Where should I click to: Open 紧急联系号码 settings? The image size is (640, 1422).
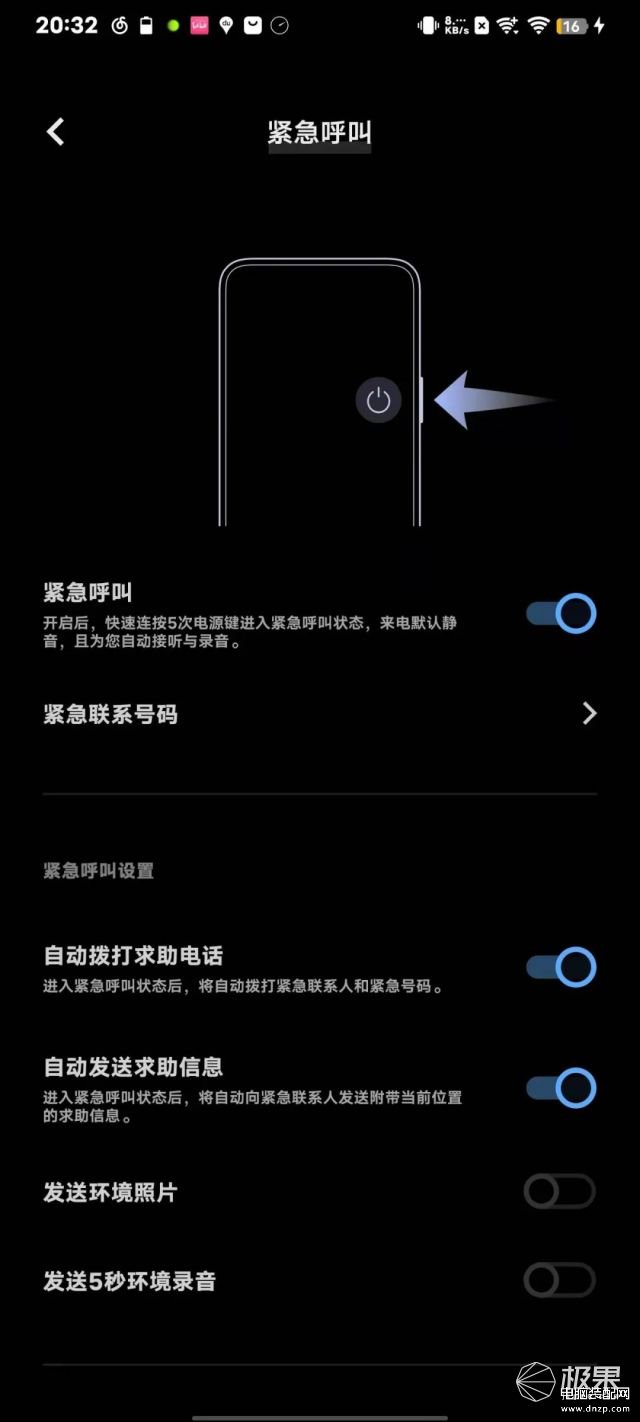320,714
